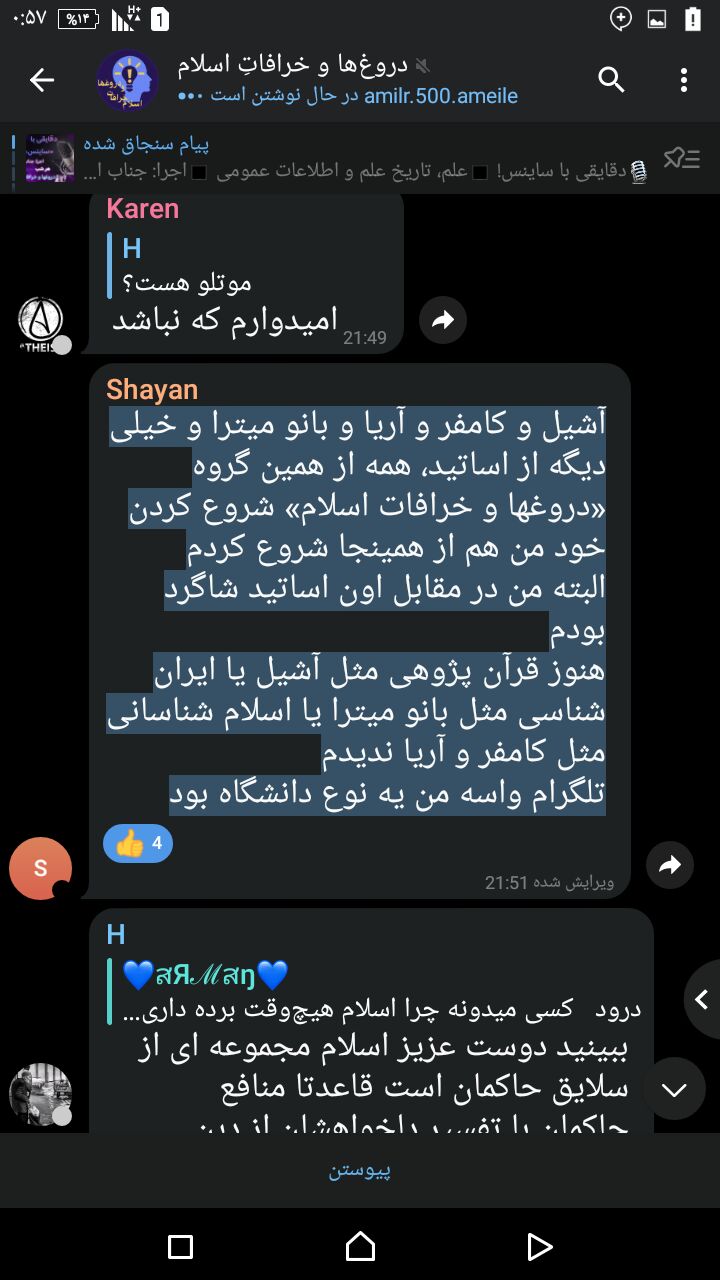This screenshot has width=720, height=1280.
Task: Open the overflow menu
Action: 684,80
